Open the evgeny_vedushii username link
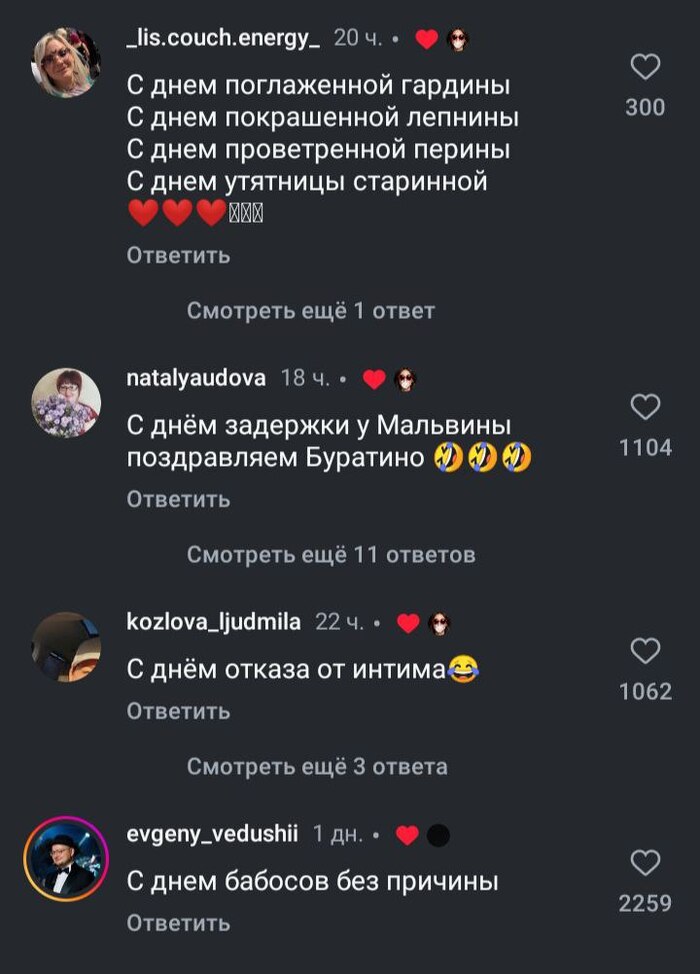Viewport: 700px width, 974px height. pyautogui.click(x=213, y=835)
